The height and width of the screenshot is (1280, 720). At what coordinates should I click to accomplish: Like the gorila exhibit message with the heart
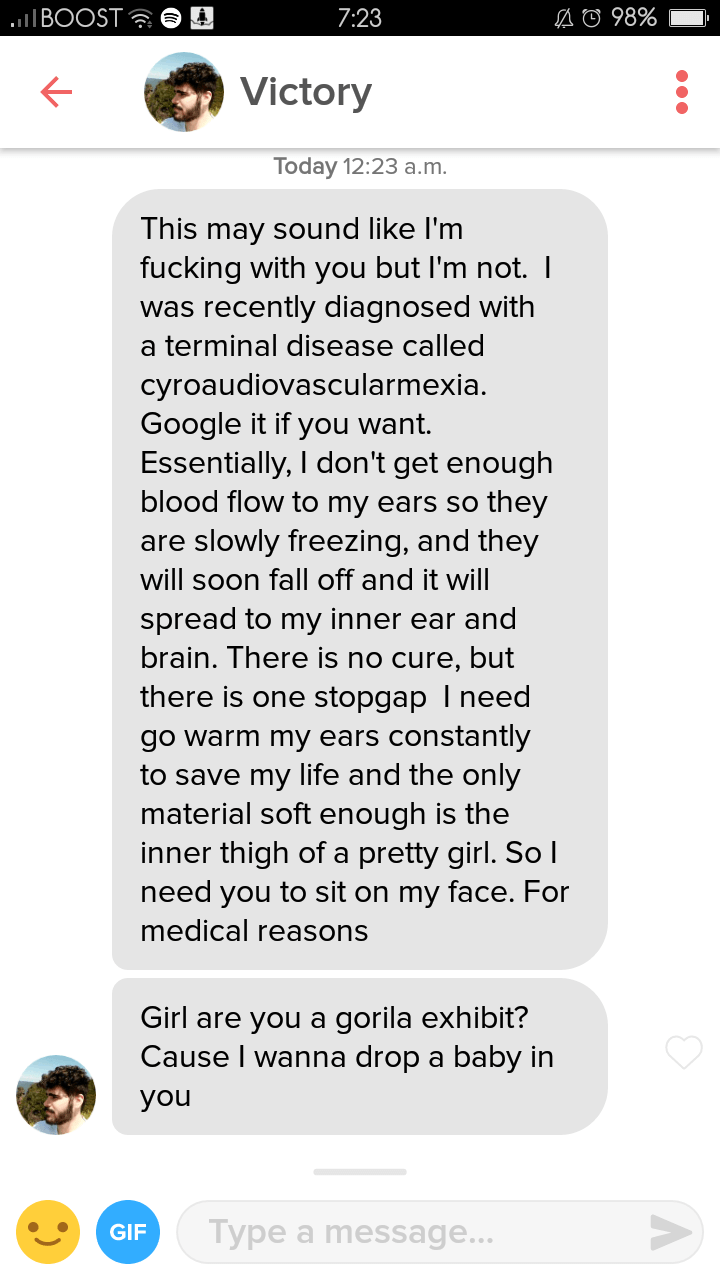(x=684, y=1052)
